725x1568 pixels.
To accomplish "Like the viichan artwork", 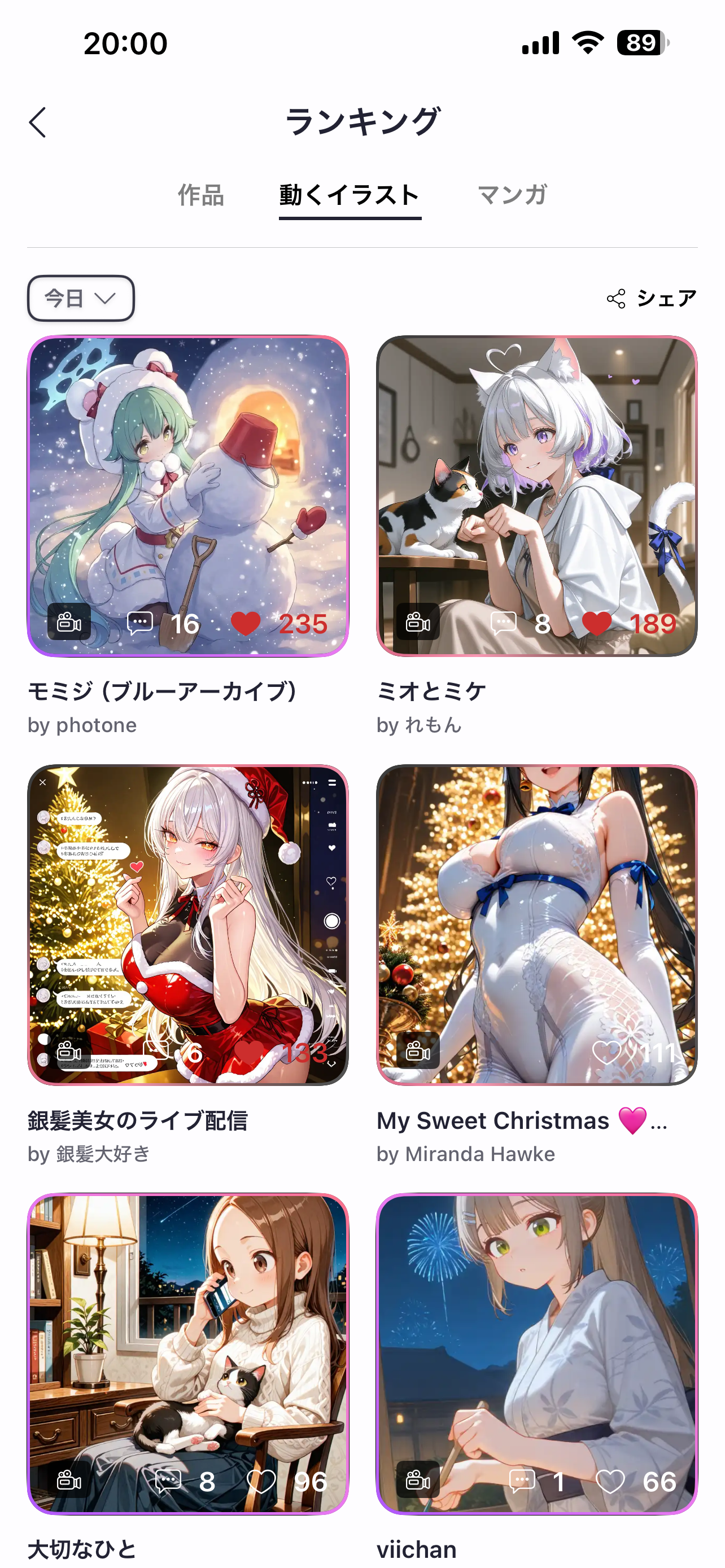I will click(x=610, y=1481).
